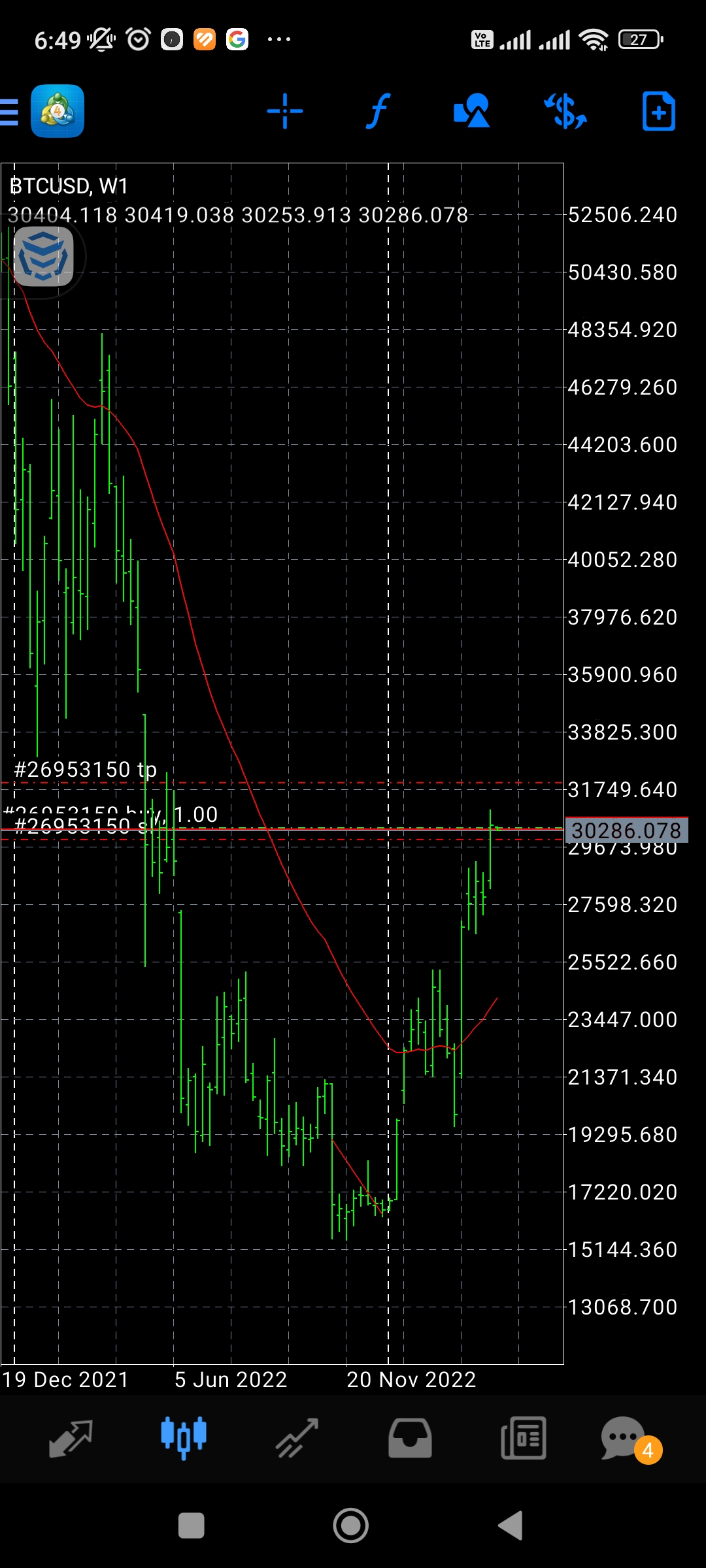Open the History inbox tab
Screen dimensions: 706x1568
click(x=410, y=1437)
